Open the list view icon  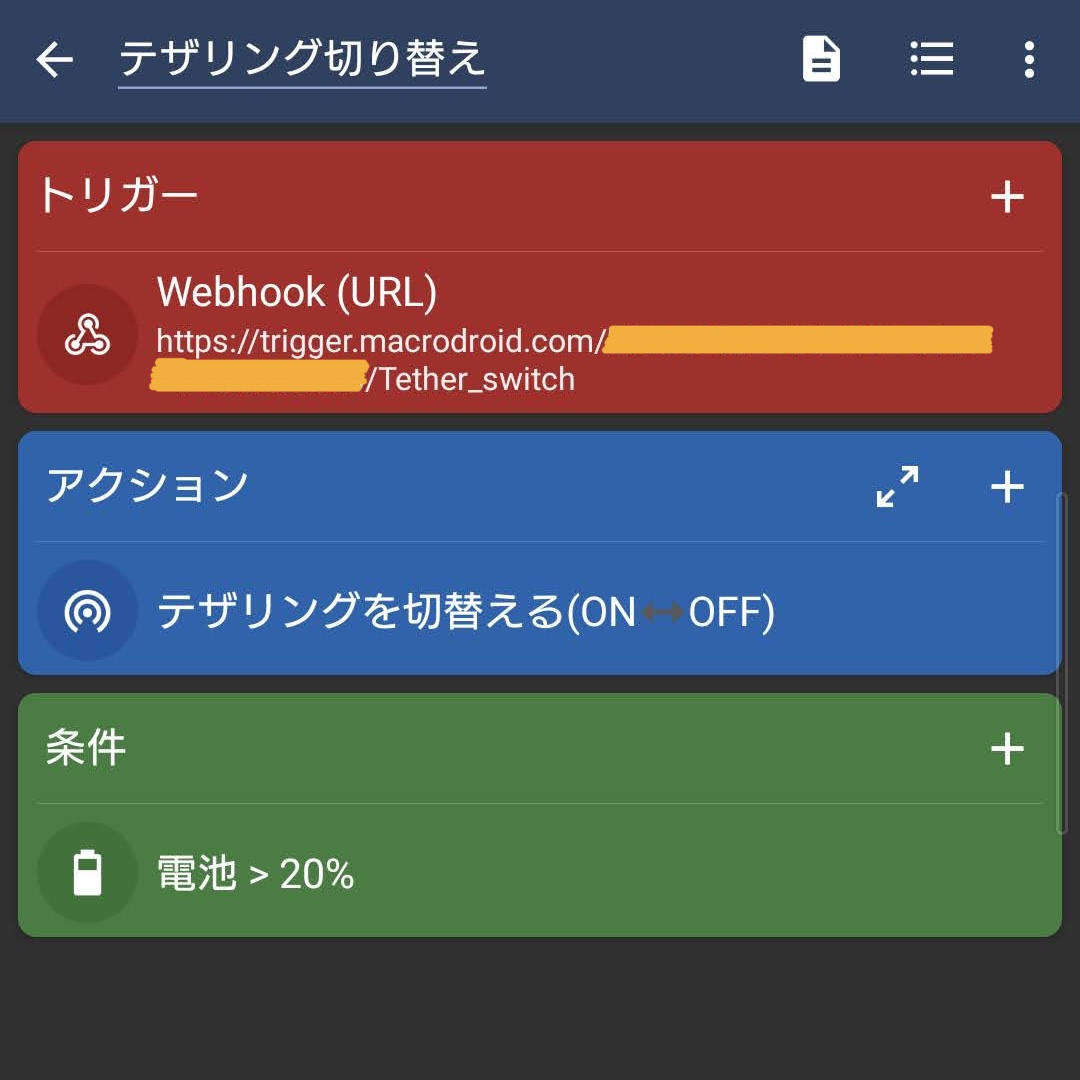(x=931, y=60)
